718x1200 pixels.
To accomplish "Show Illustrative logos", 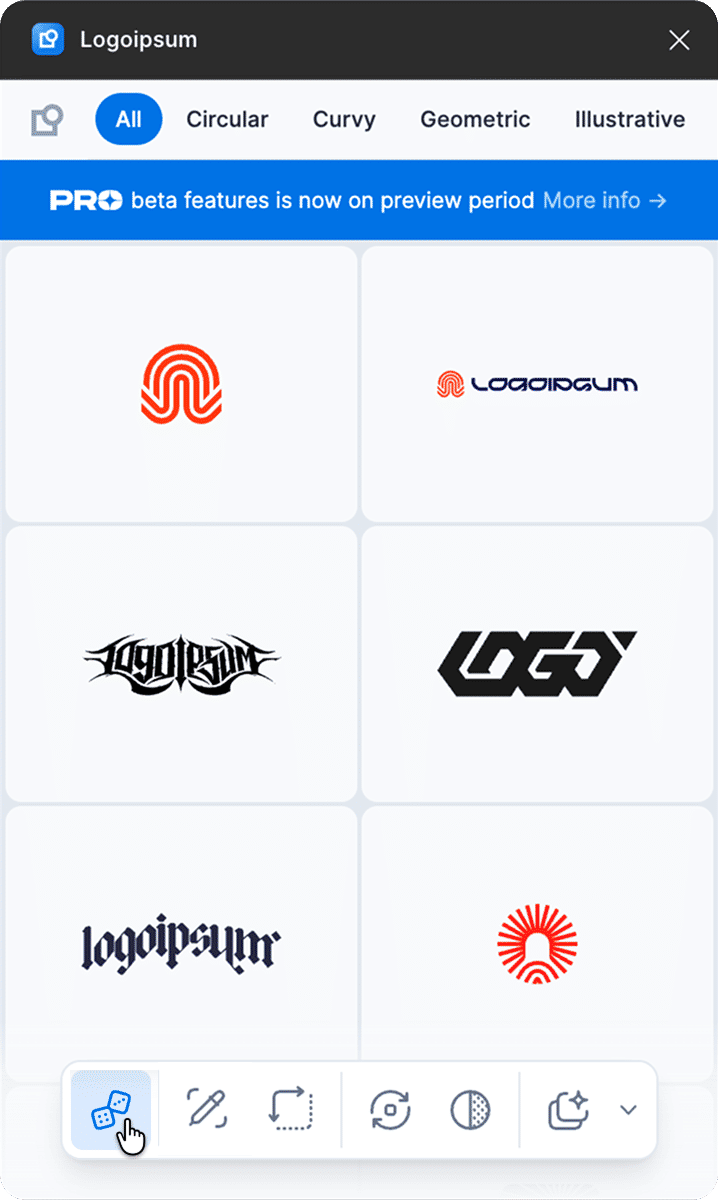I will coord(630,120).
